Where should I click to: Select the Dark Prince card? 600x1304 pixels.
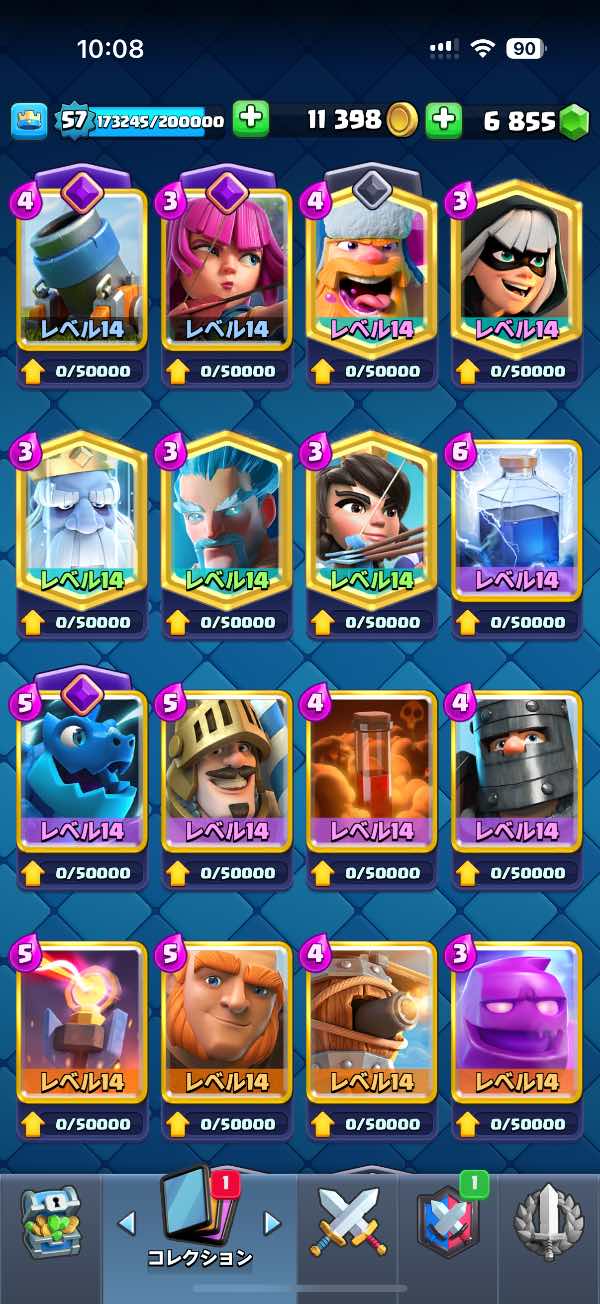[x=516, y=770]
